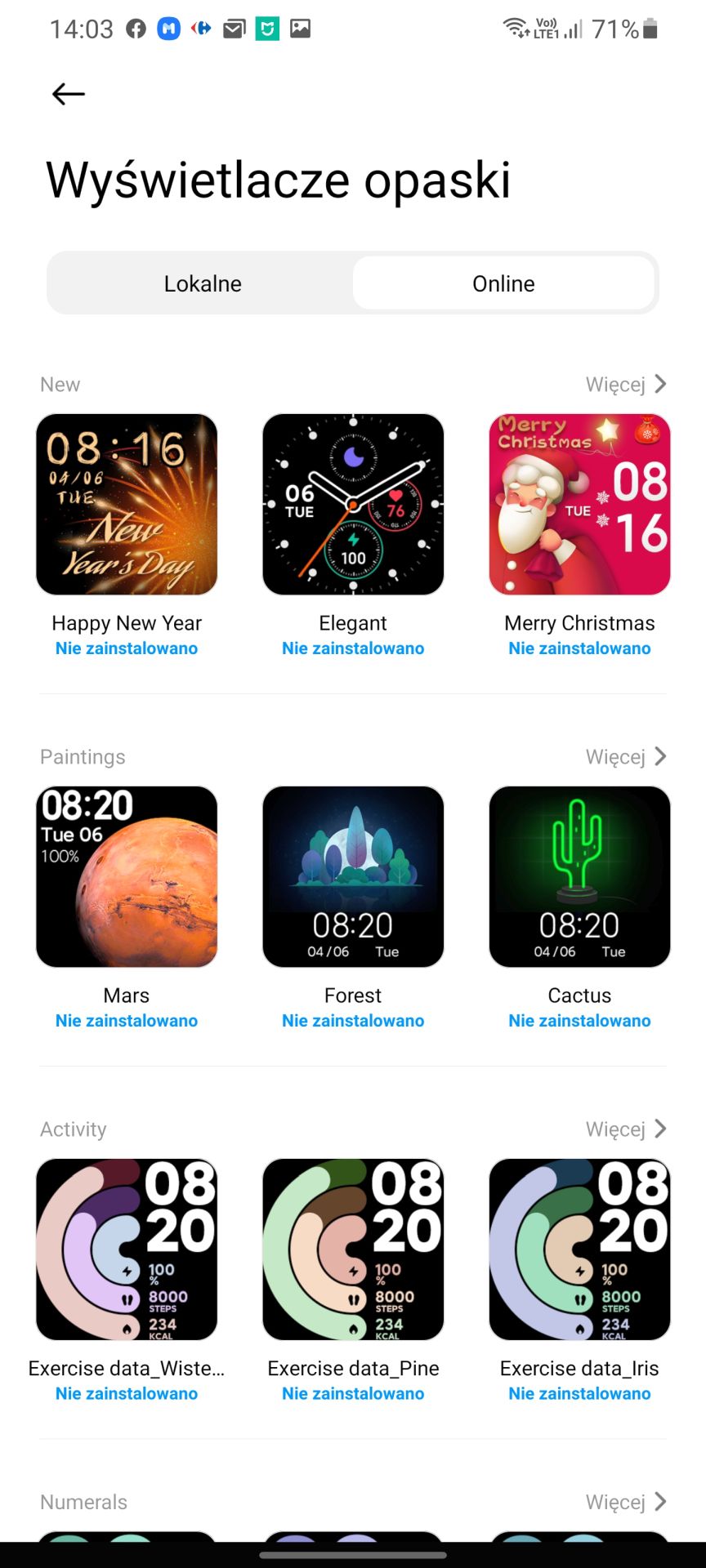Open the Exercise data_Wiste… watch face
The width and height of the screenshot is (706, 1568).
click(x=127, y=1249)
